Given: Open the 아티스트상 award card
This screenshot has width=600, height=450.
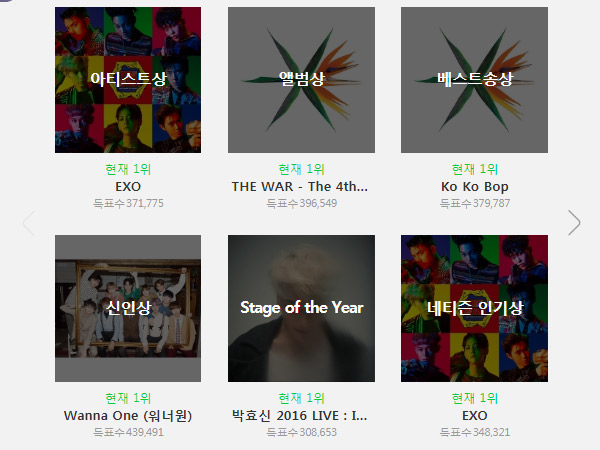Looking at the screenshot, I should 128,80.
